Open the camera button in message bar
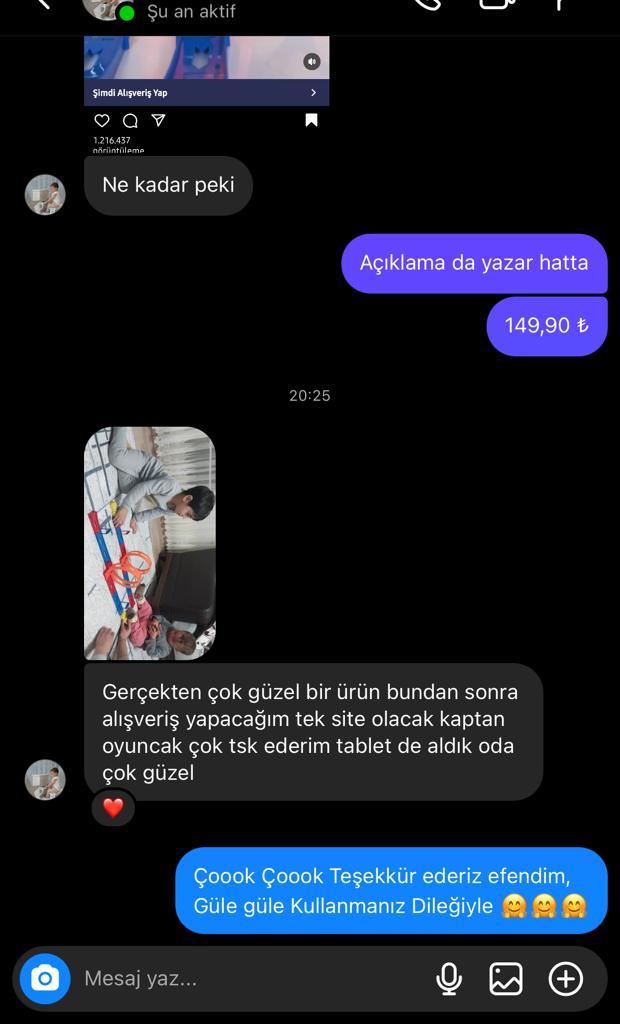This screenshot has height=1024, width=620. click(x=44, y=978)
